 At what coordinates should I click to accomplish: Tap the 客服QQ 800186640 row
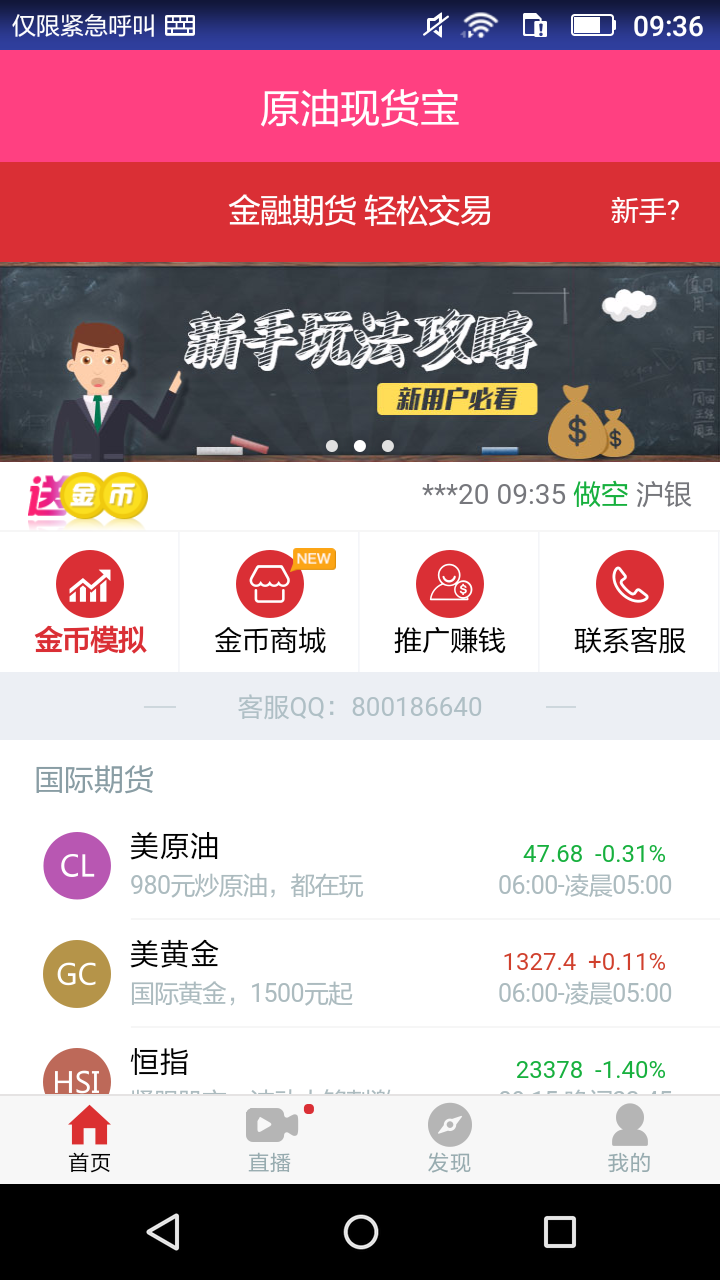[360, 706]
